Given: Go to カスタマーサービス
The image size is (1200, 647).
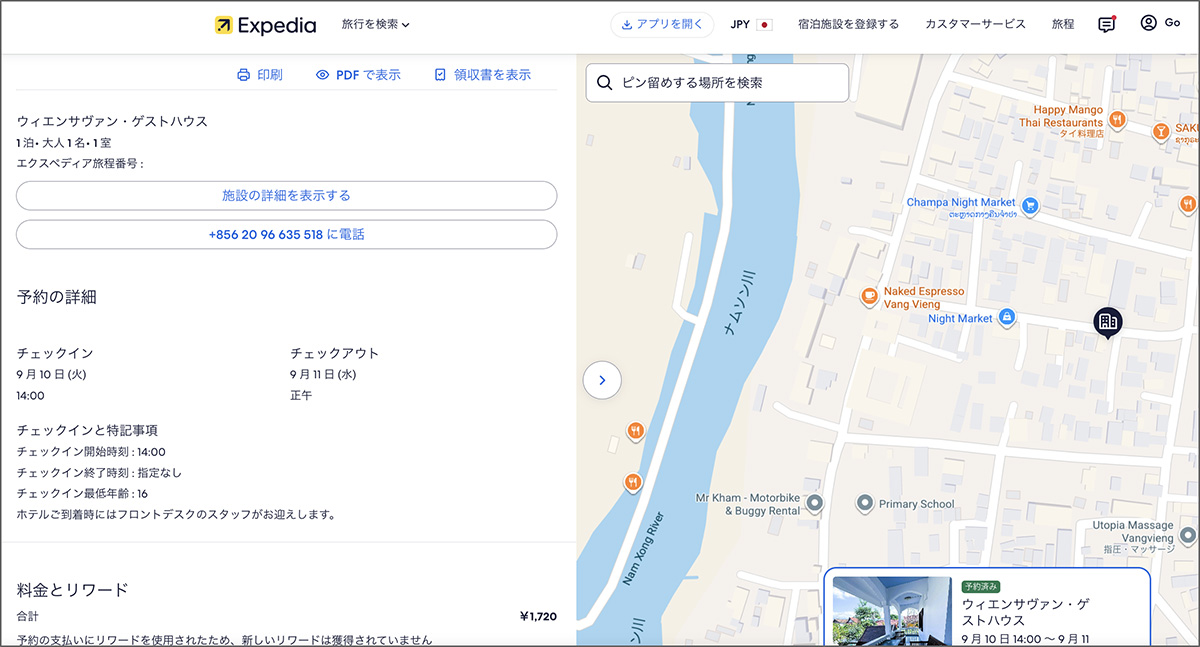Looking at the screenshot, I should coord(975,24).
